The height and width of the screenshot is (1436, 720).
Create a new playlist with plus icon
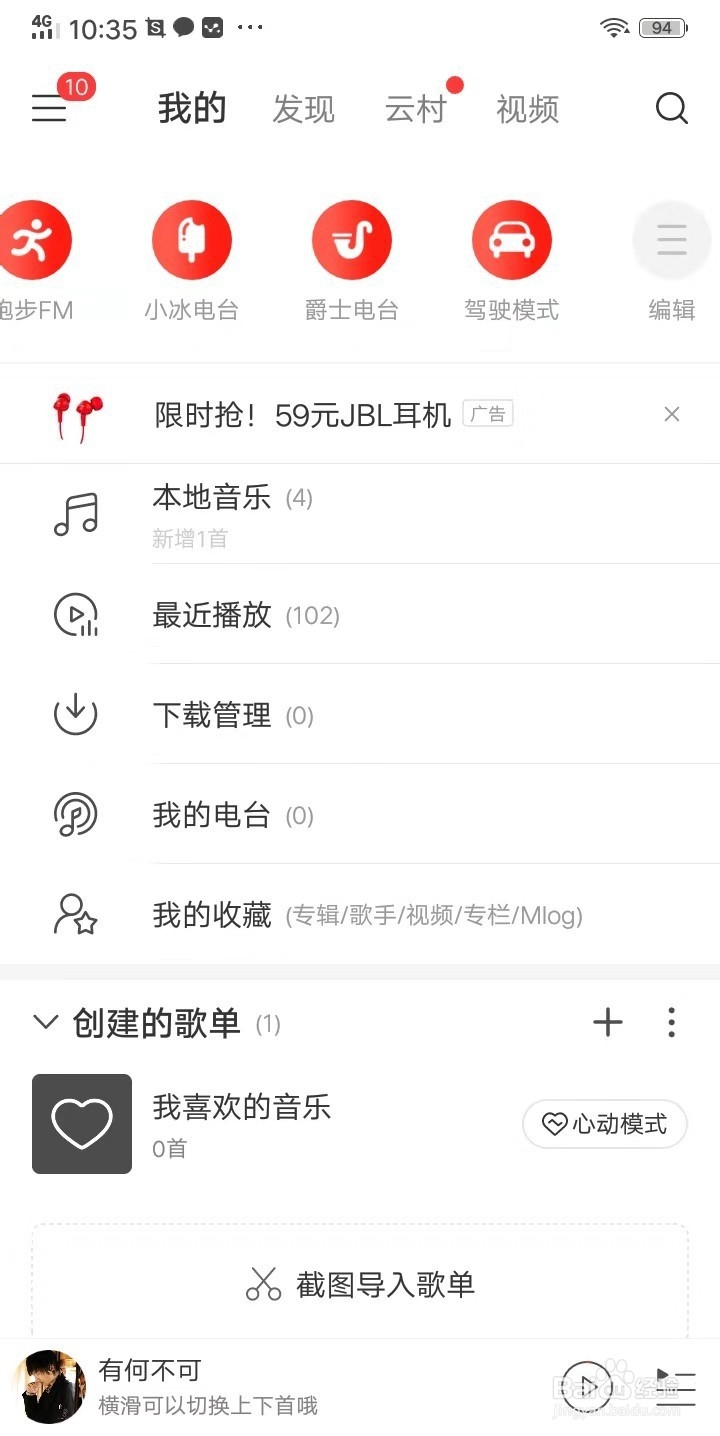607,1022
